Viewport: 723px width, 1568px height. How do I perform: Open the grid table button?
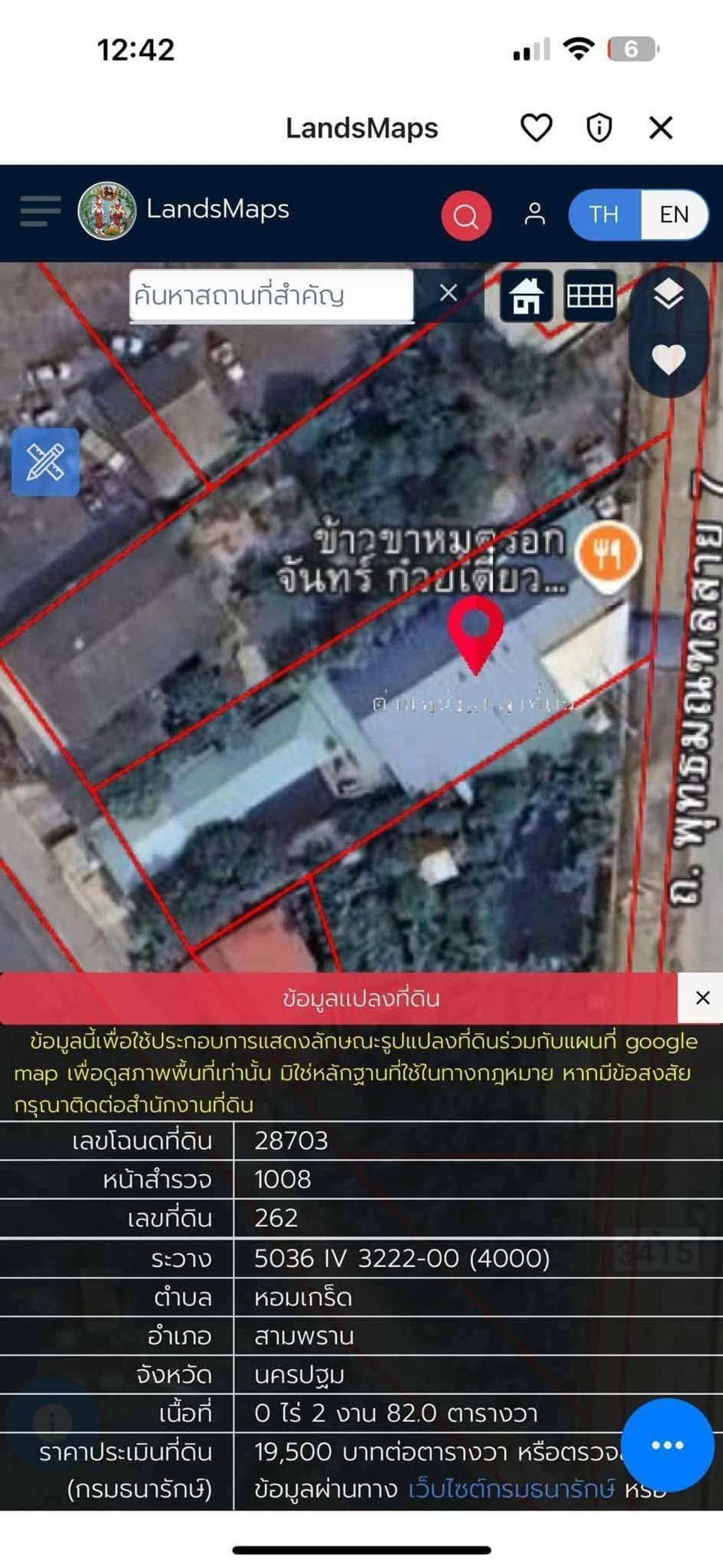point(589,296)
